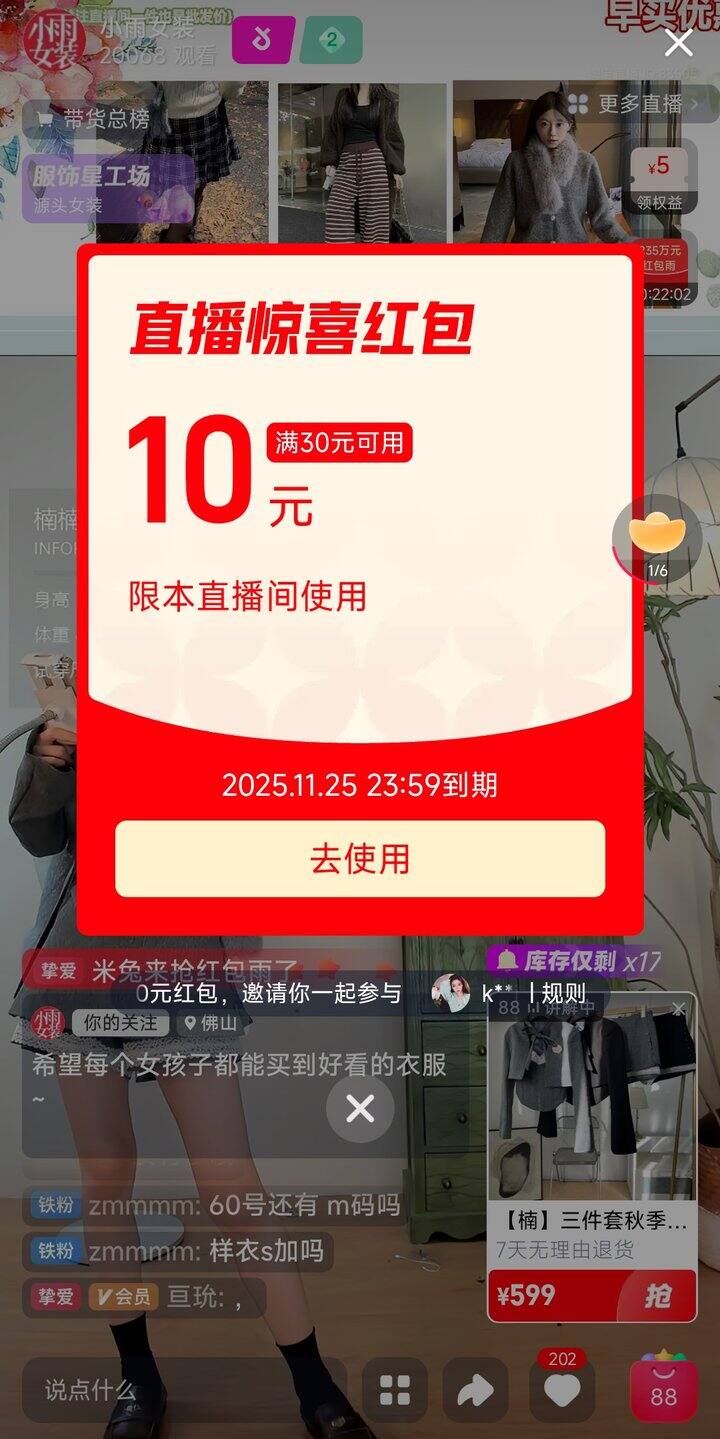720x1439 pixels.
Task: Like the stream with the heart
Action: tap(562, 1390)
